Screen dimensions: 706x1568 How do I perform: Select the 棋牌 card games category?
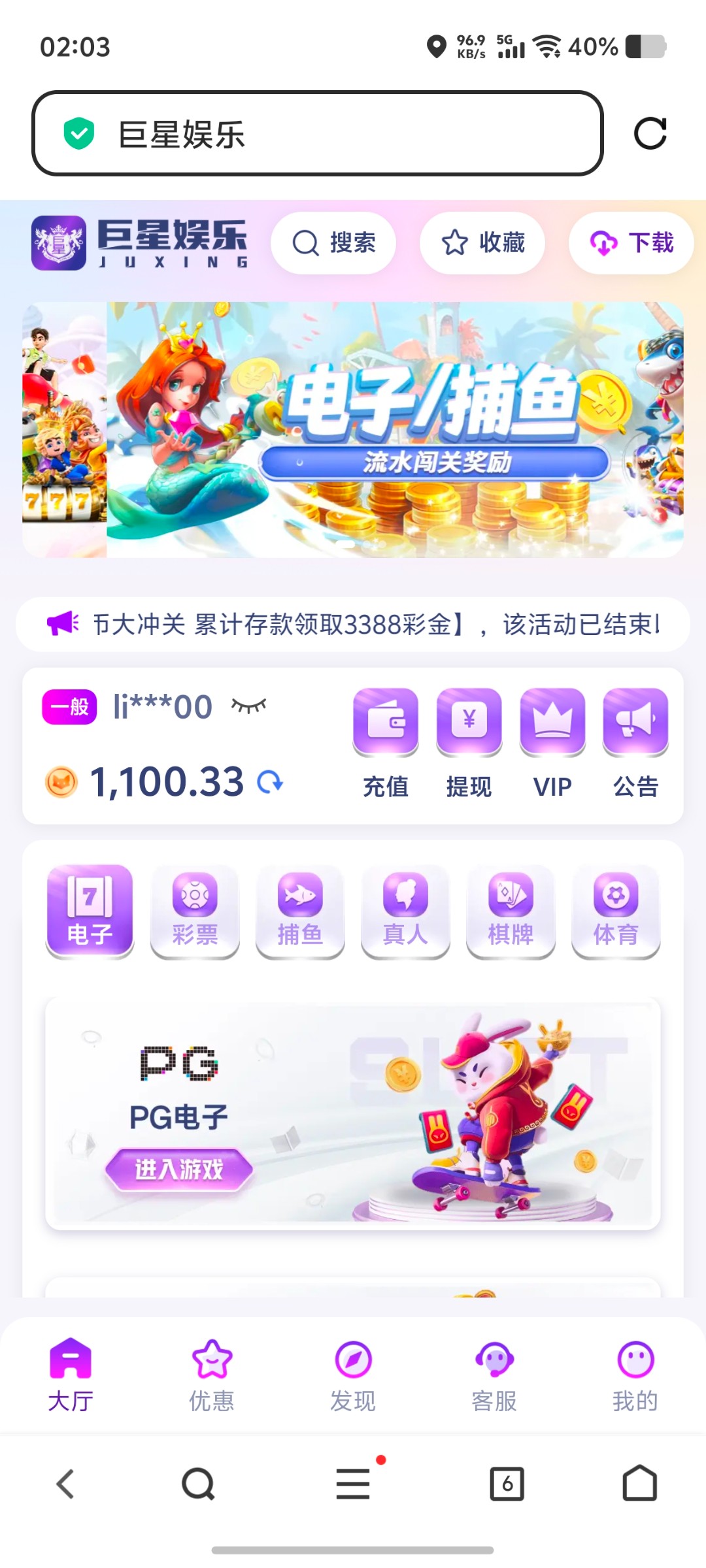tap(511, 911)
